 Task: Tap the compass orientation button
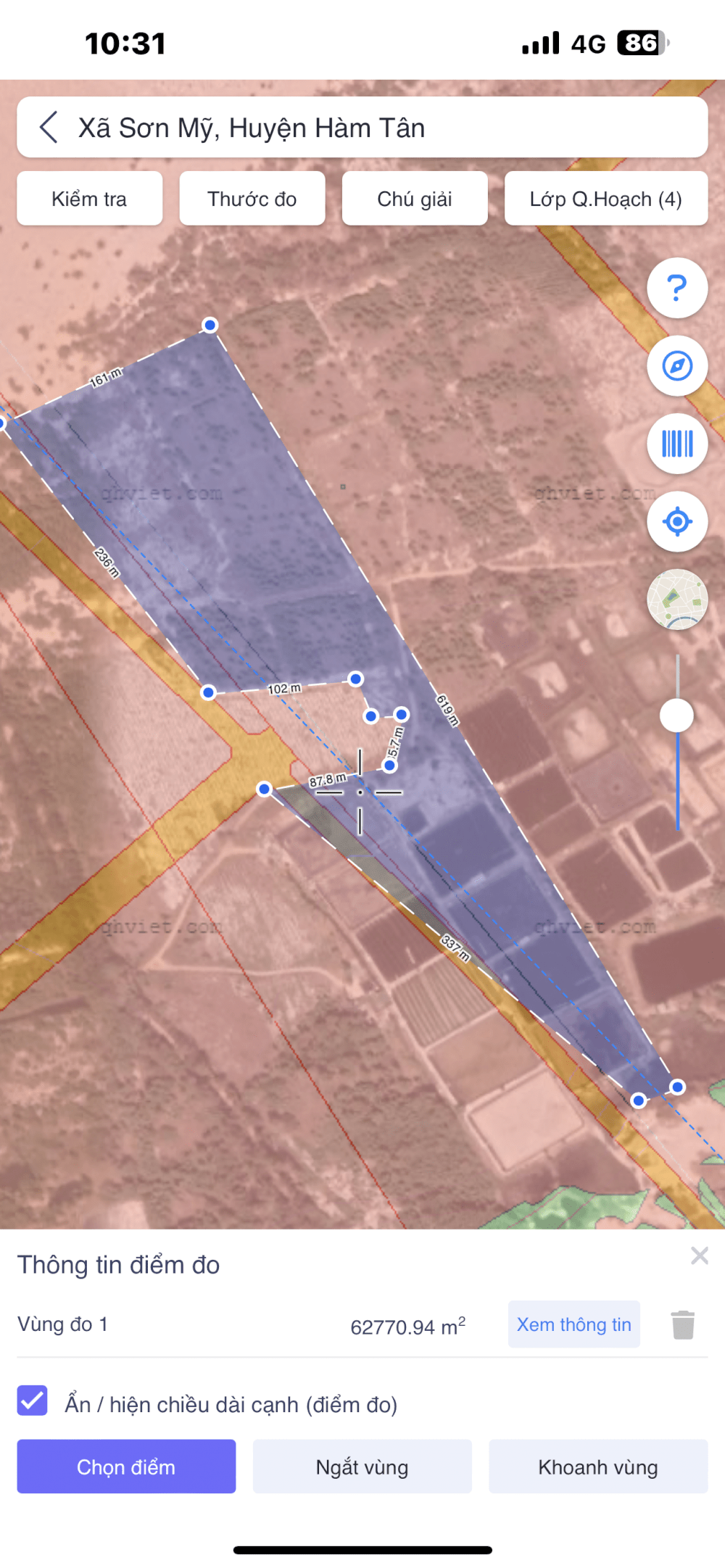point(676,366)
